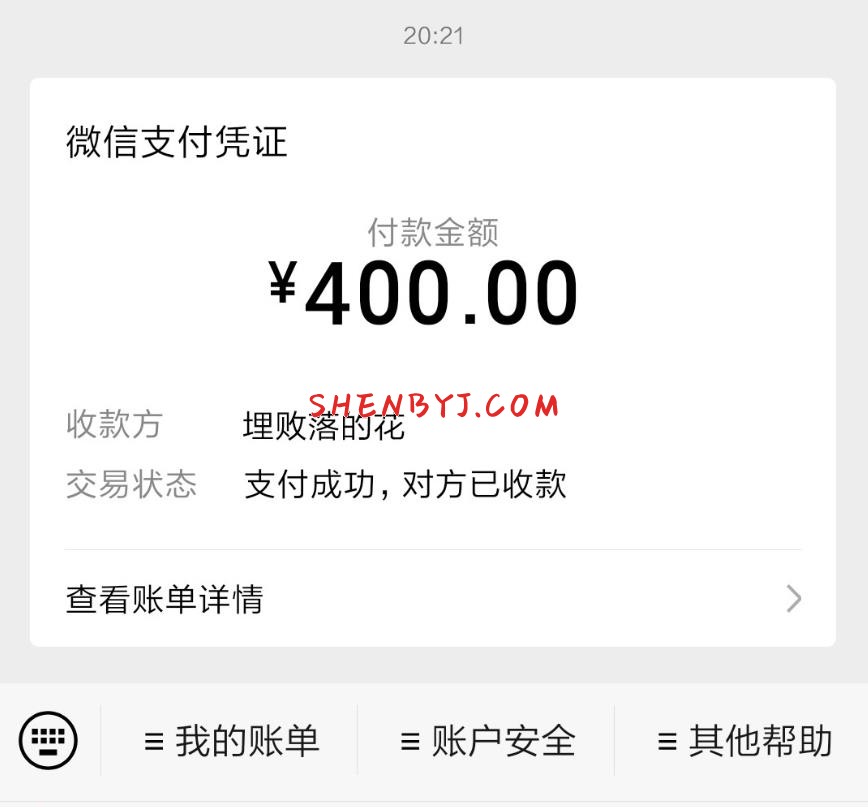Open the 我的账单 menu
This screenshot has width=868, height=807.
pyautogui.click(x=231, y=741)
